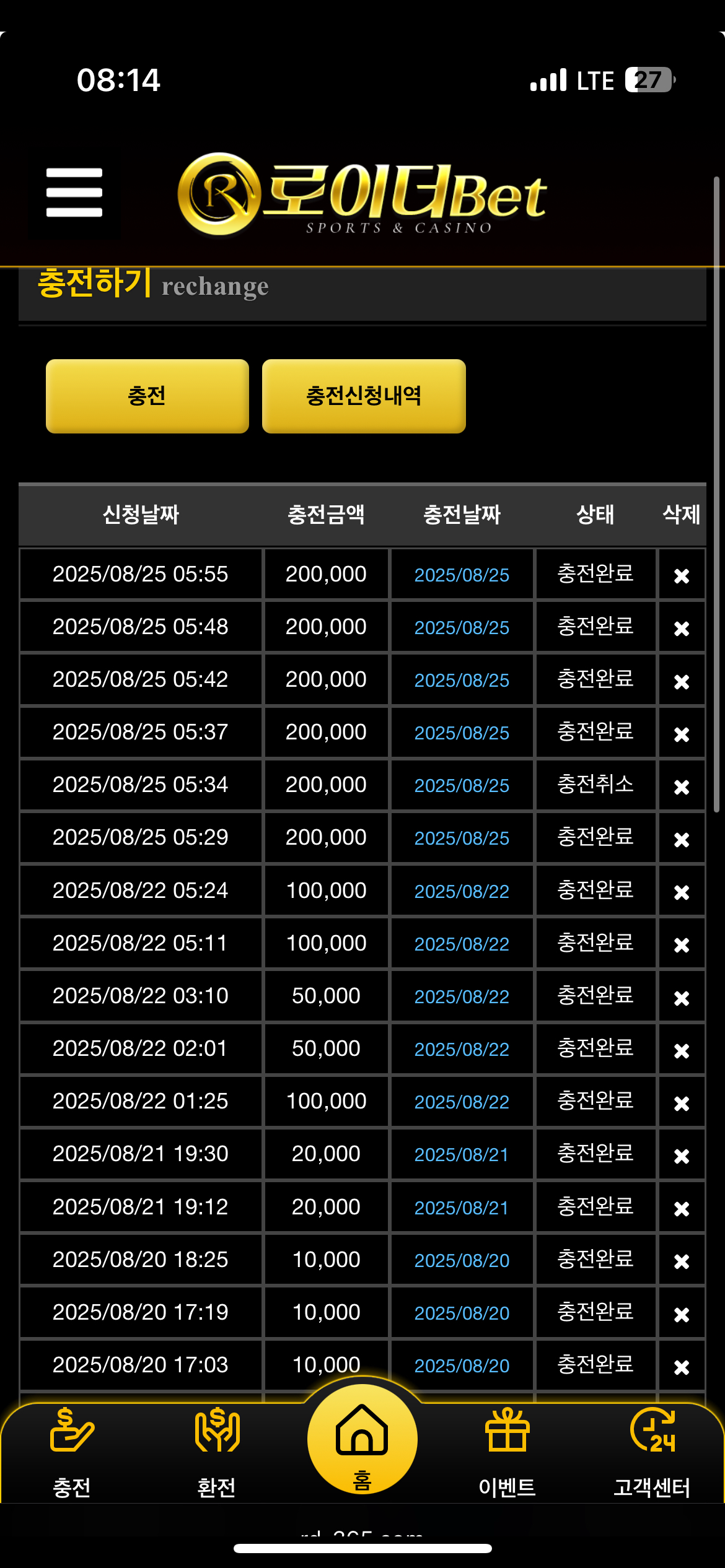The height and width of the screenshot is (1568, 725).
Task: Delete the 2025/08/20 17:19 entry
Action: tap(681, 1313)
